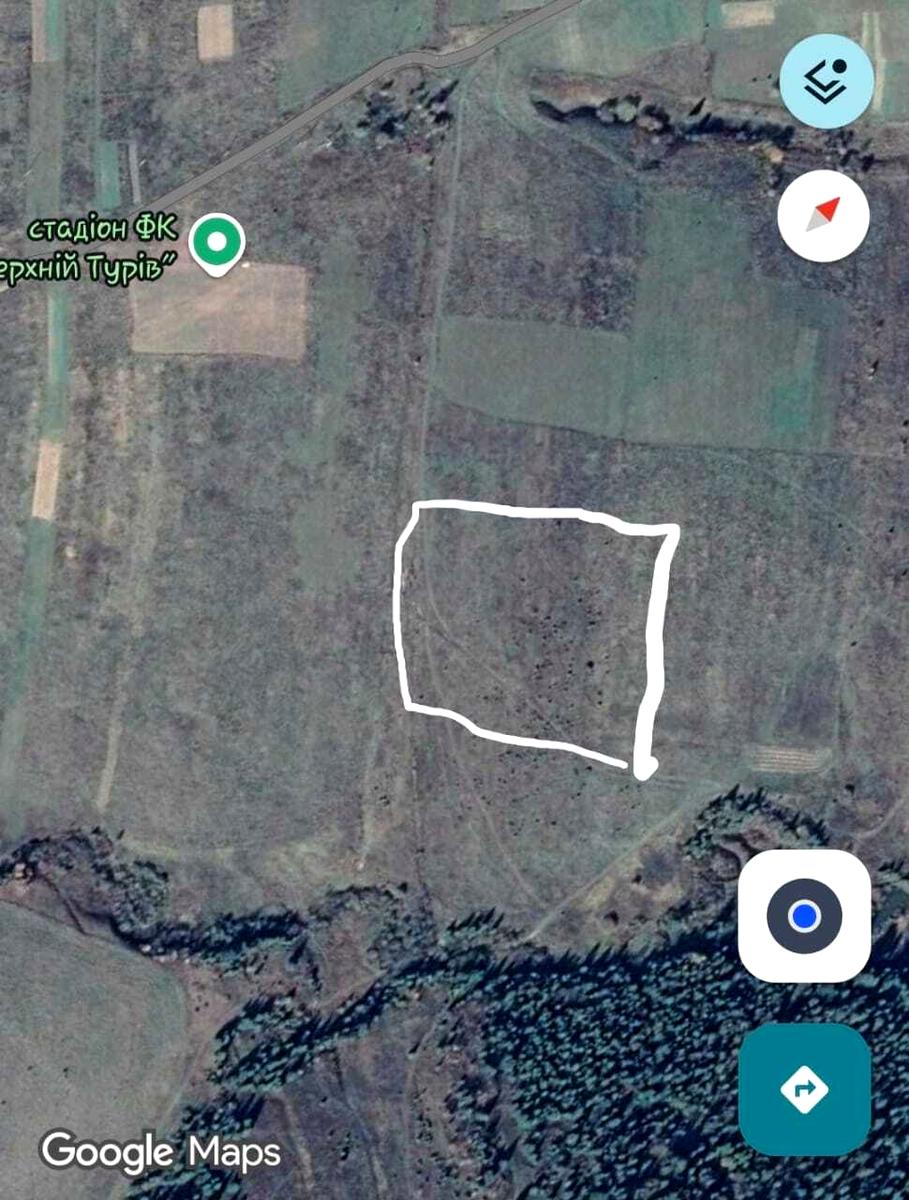Select the 'стадіон ФК Верхній Турів' label text
The image size is (909, 1200).
[97, 243]
